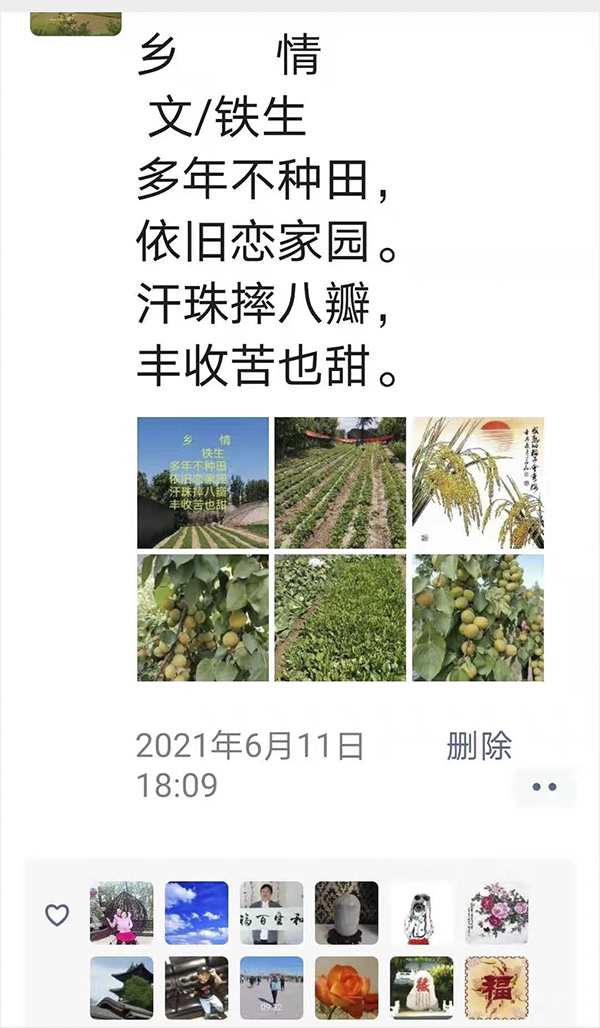View the crop rows field photo
Viewport: 600px width, 1028px height.
(x=340, y=482)
